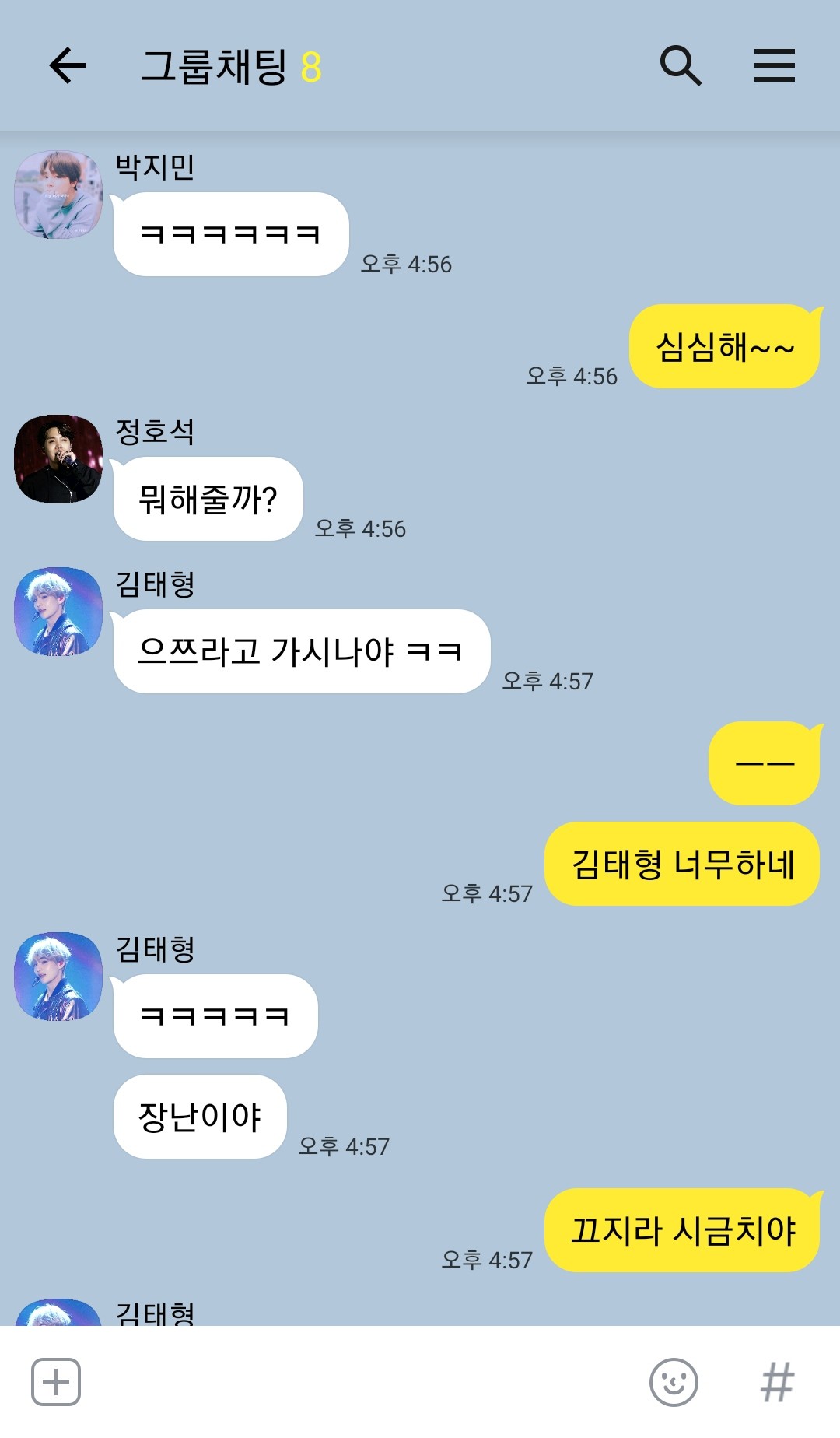Viewport: 840px width, 1438px height.
Task: Open the emoticon picker
Action: [x=674, y=1382]
